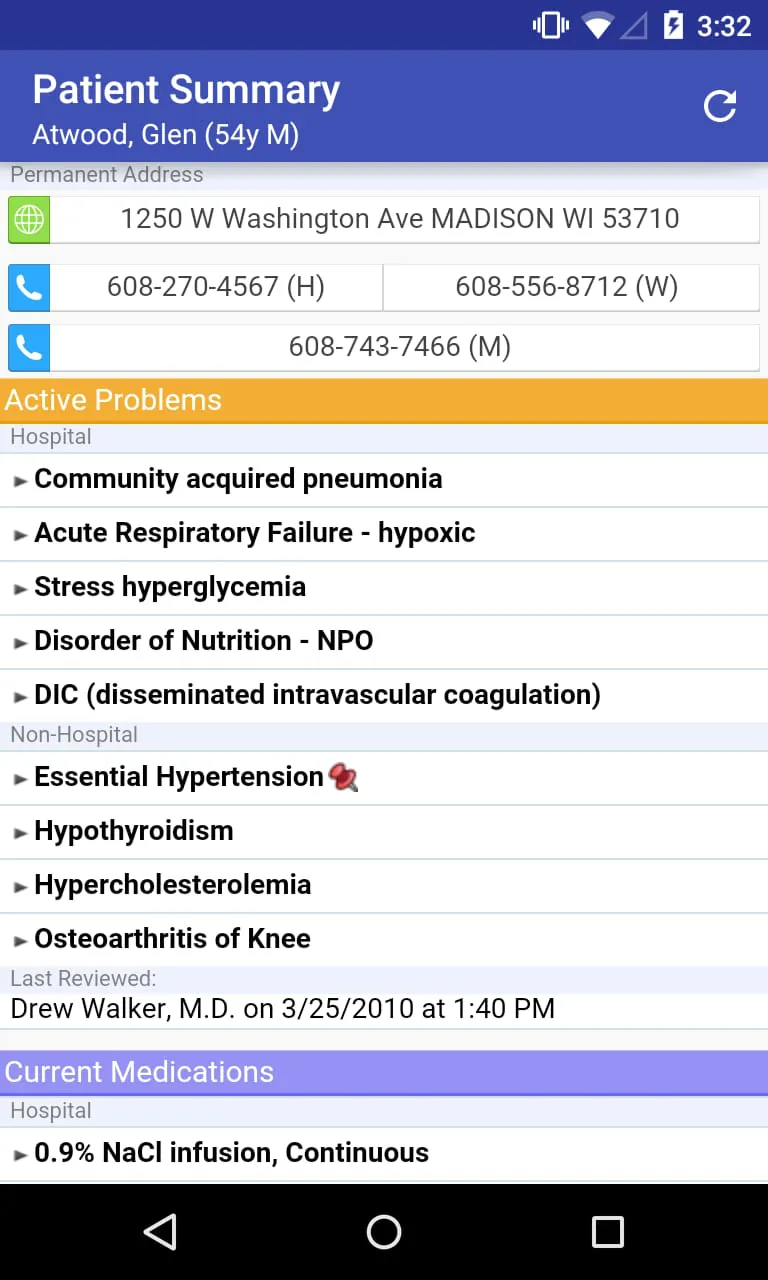Image resolution: width=768 pixels, height=1280 pixels.
Task: Go to the home screen
Action: click(384, 1232)
